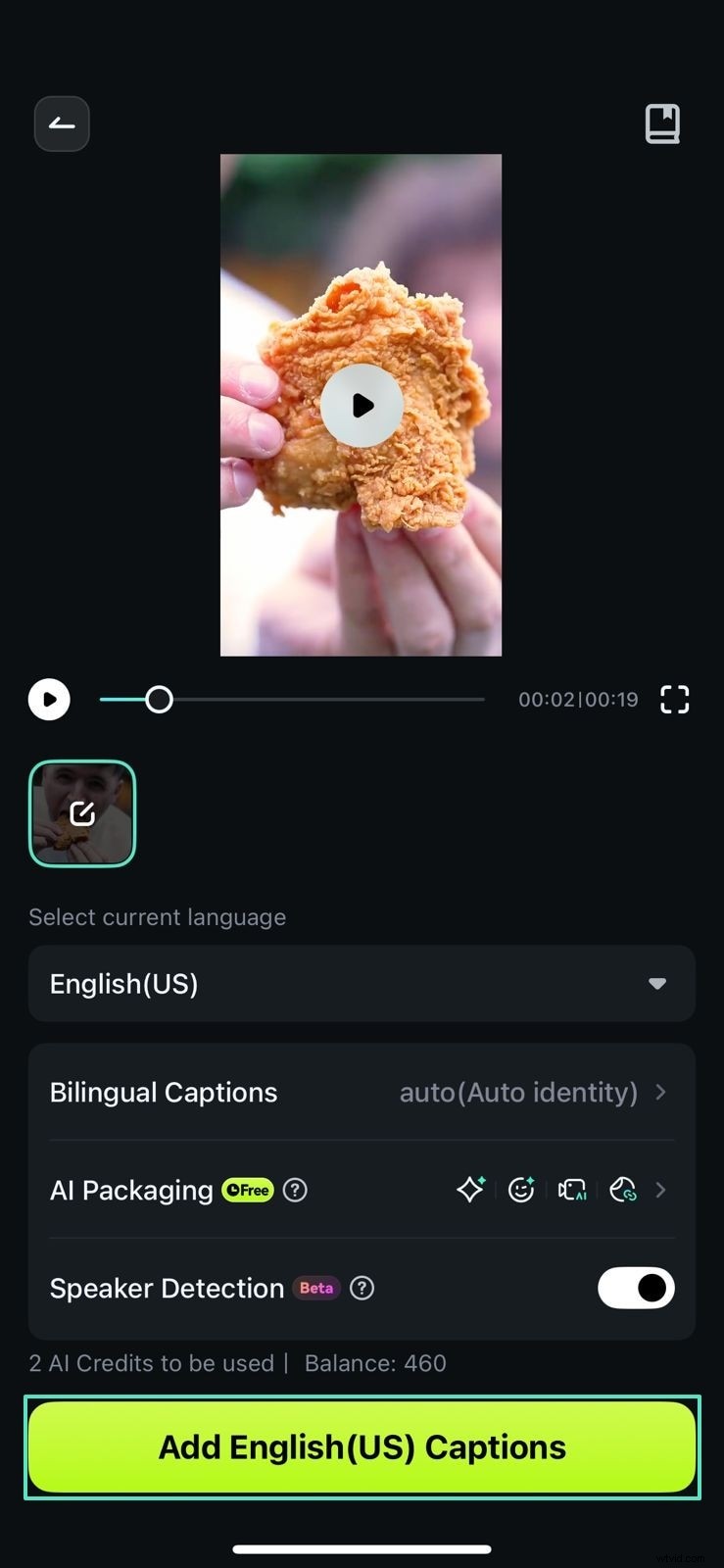Edit the selected video clip thumbnail

(82, 813)
